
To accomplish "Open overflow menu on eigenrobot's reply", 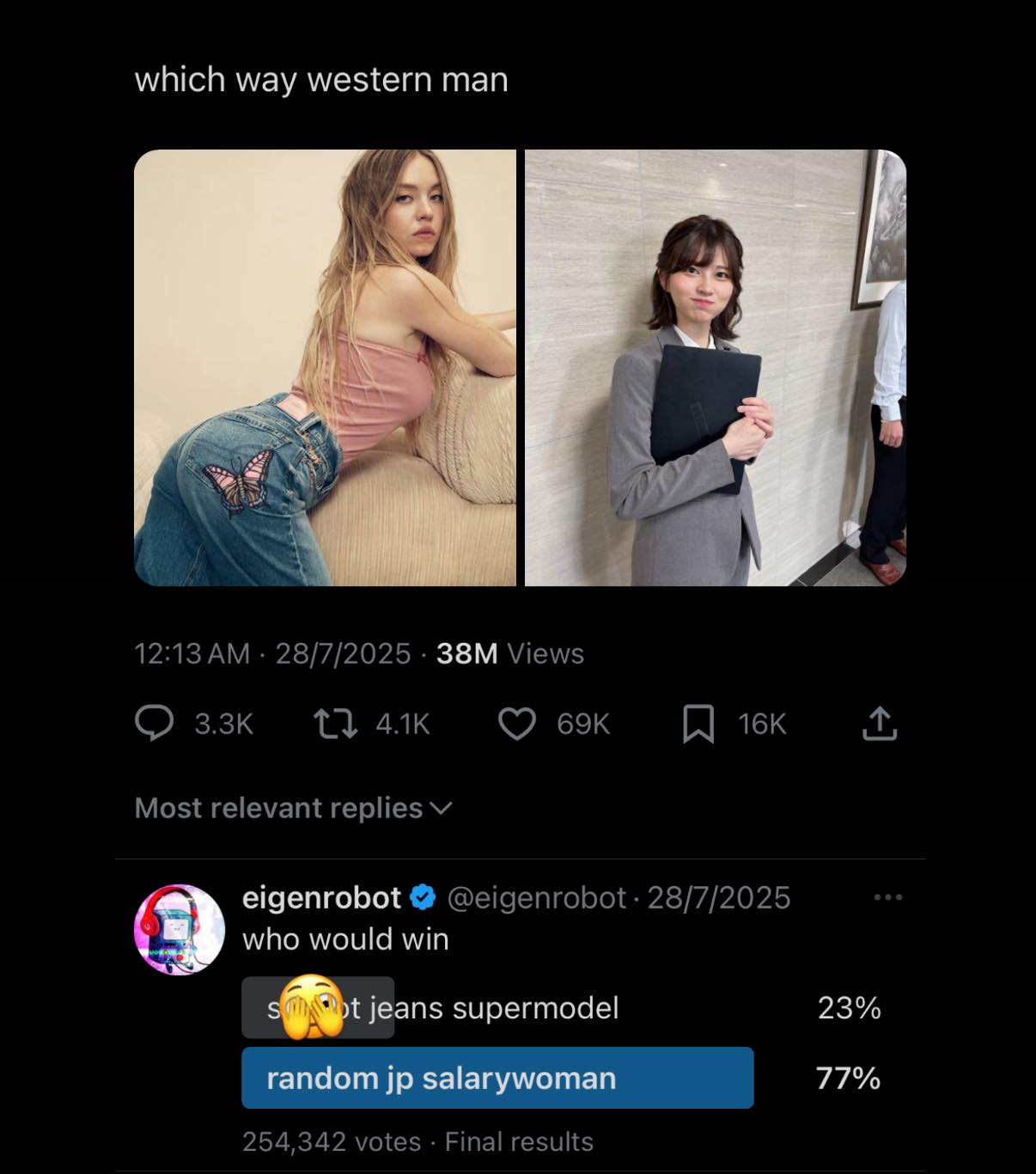I will (887, 897).
